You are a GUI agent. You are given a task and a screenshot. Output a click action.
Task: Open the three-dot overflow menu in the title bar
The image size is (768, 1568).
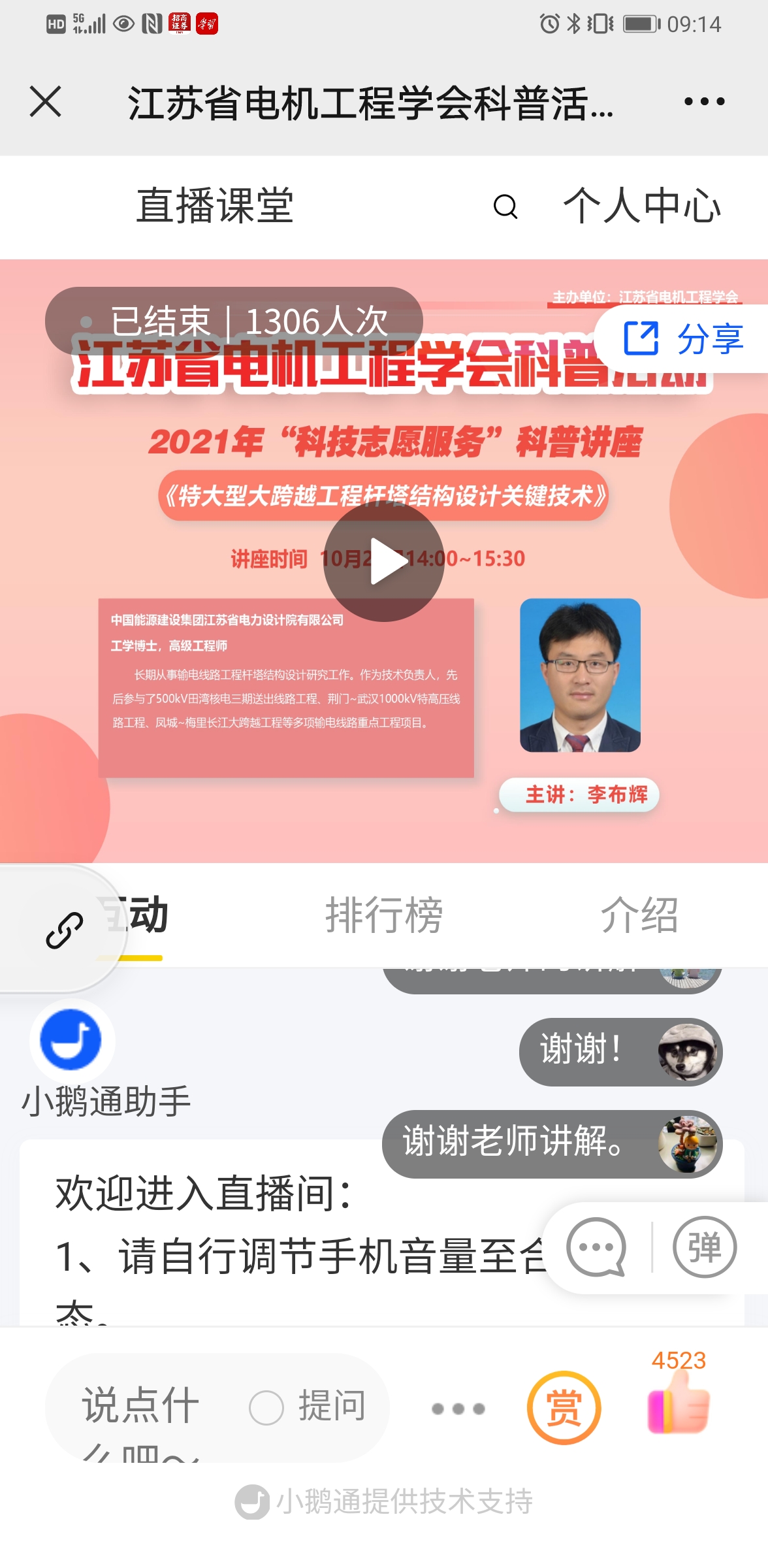pyautogui.click(x=704, y=102)
